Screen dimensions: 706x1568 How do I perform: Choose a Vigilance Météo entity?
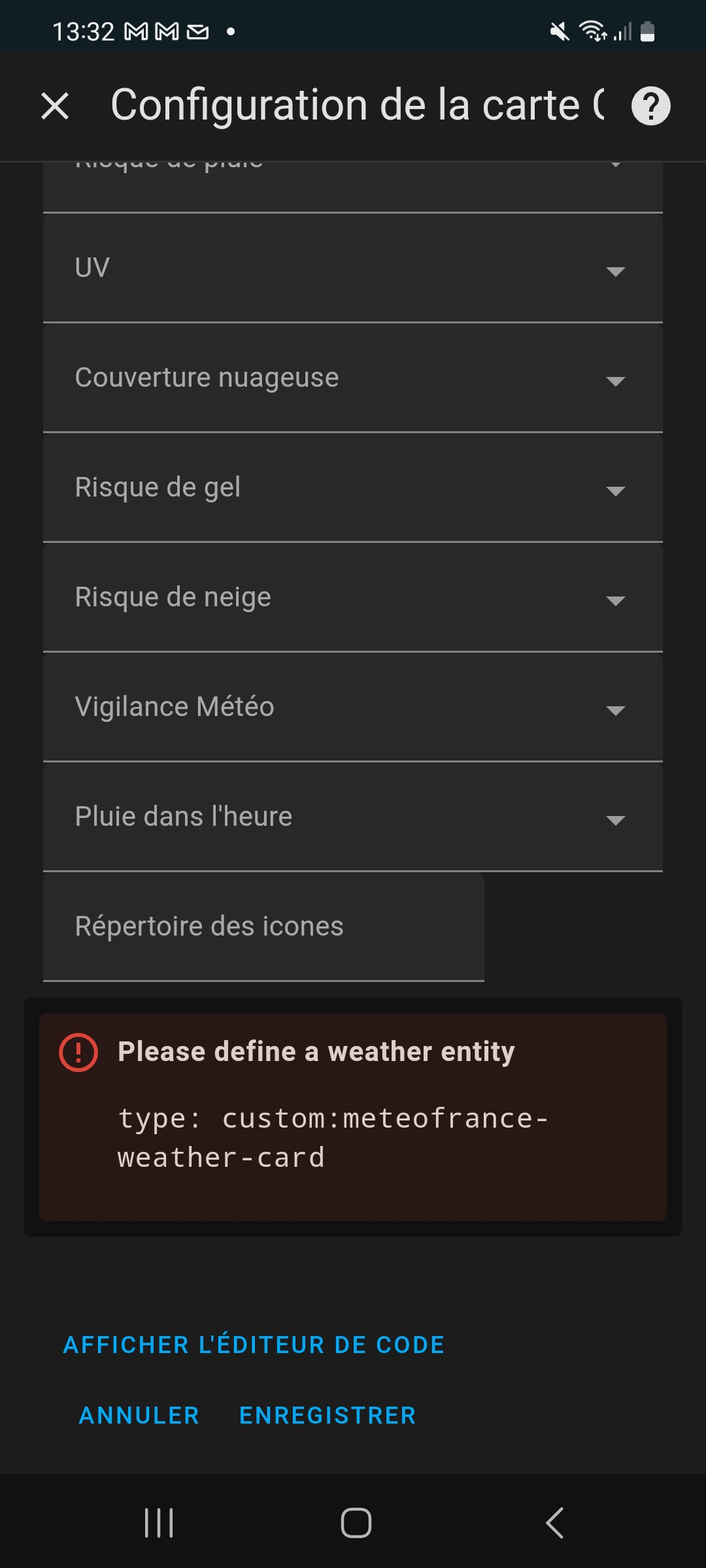[353, 708]
